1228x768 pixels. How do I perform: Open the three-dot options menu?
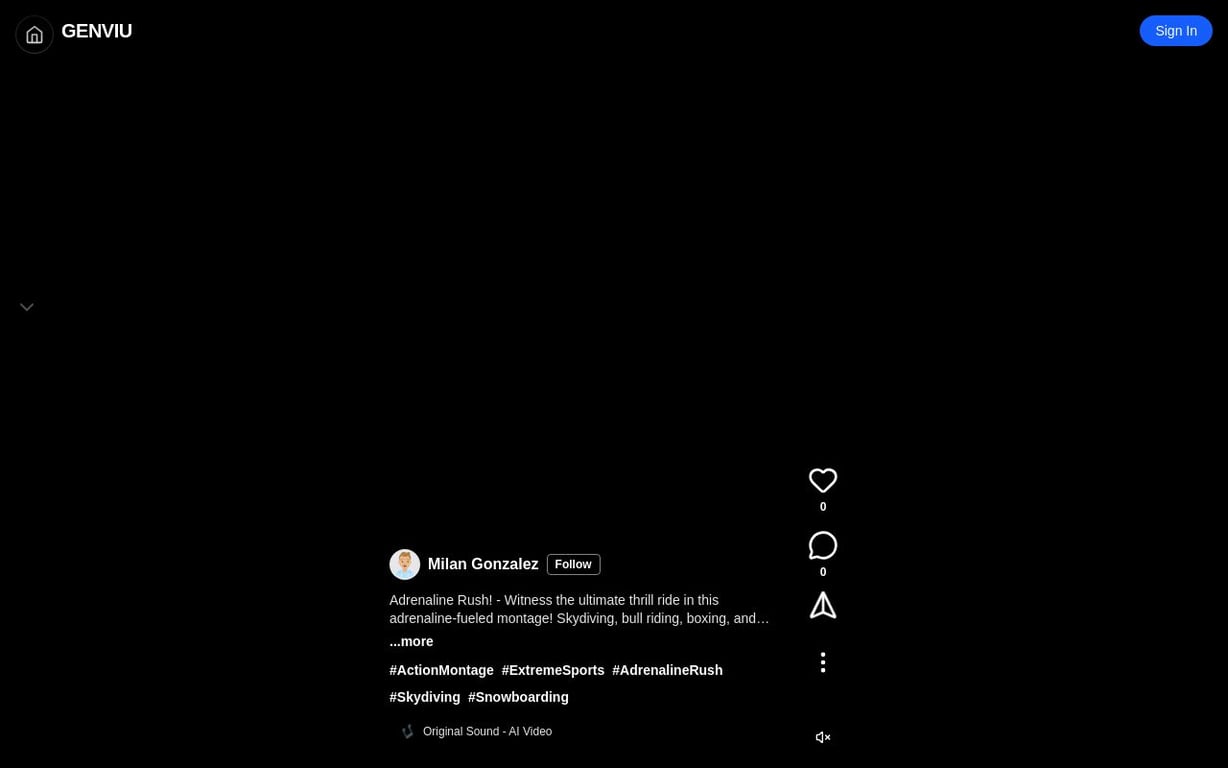(823, 662)
